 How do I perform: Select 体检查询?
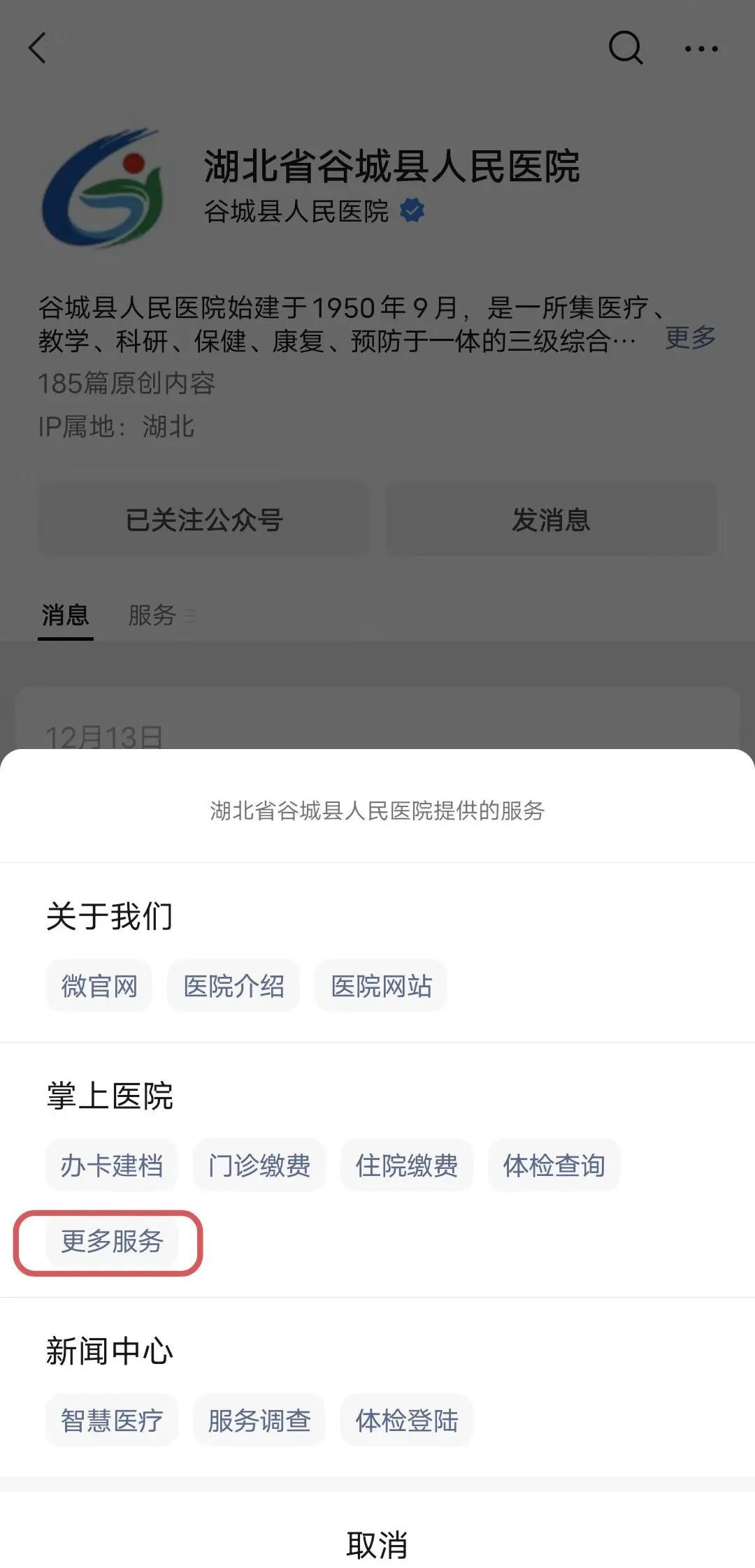[554, 1165]
